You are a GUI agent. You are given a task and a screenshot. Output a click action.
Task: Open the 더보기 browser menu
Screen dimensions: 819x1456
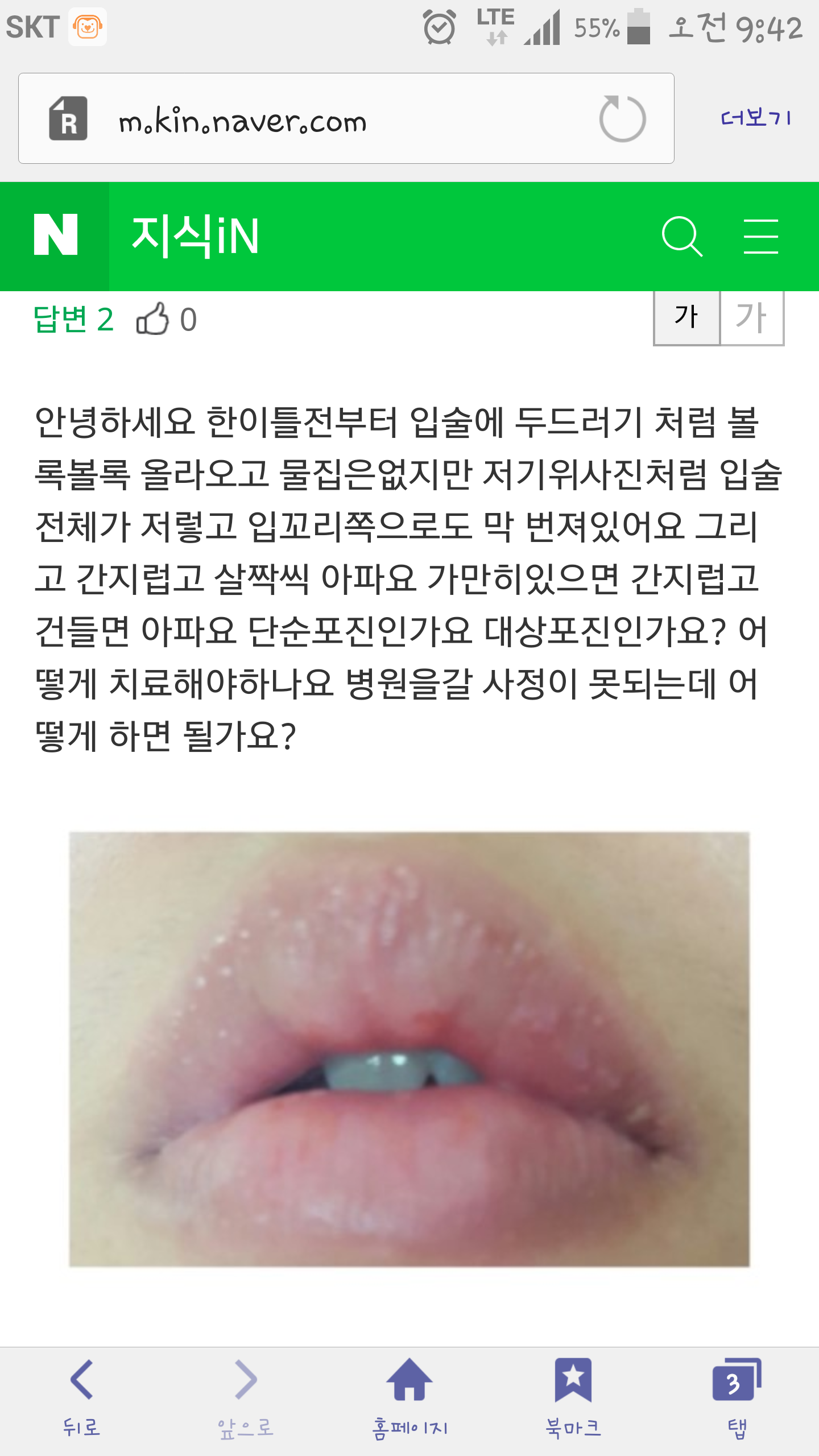coord(756,118)
